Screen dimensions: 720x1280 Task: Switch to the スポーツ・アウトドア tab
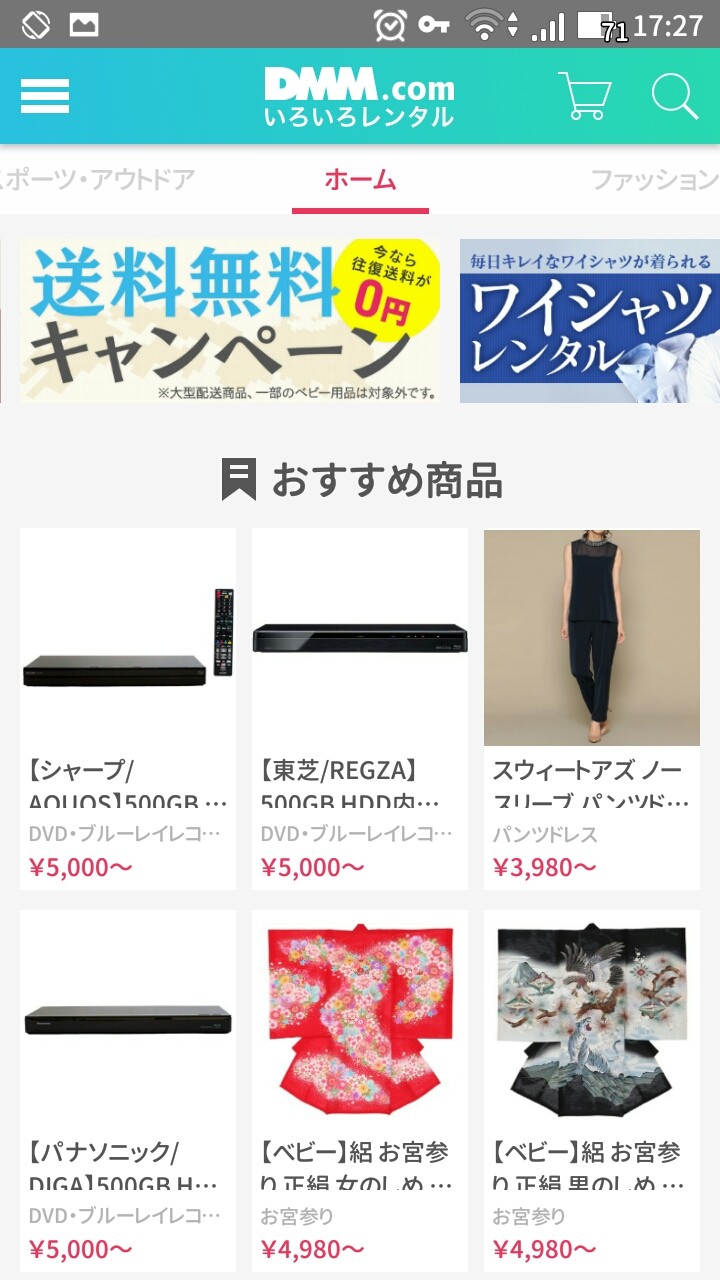95,180
